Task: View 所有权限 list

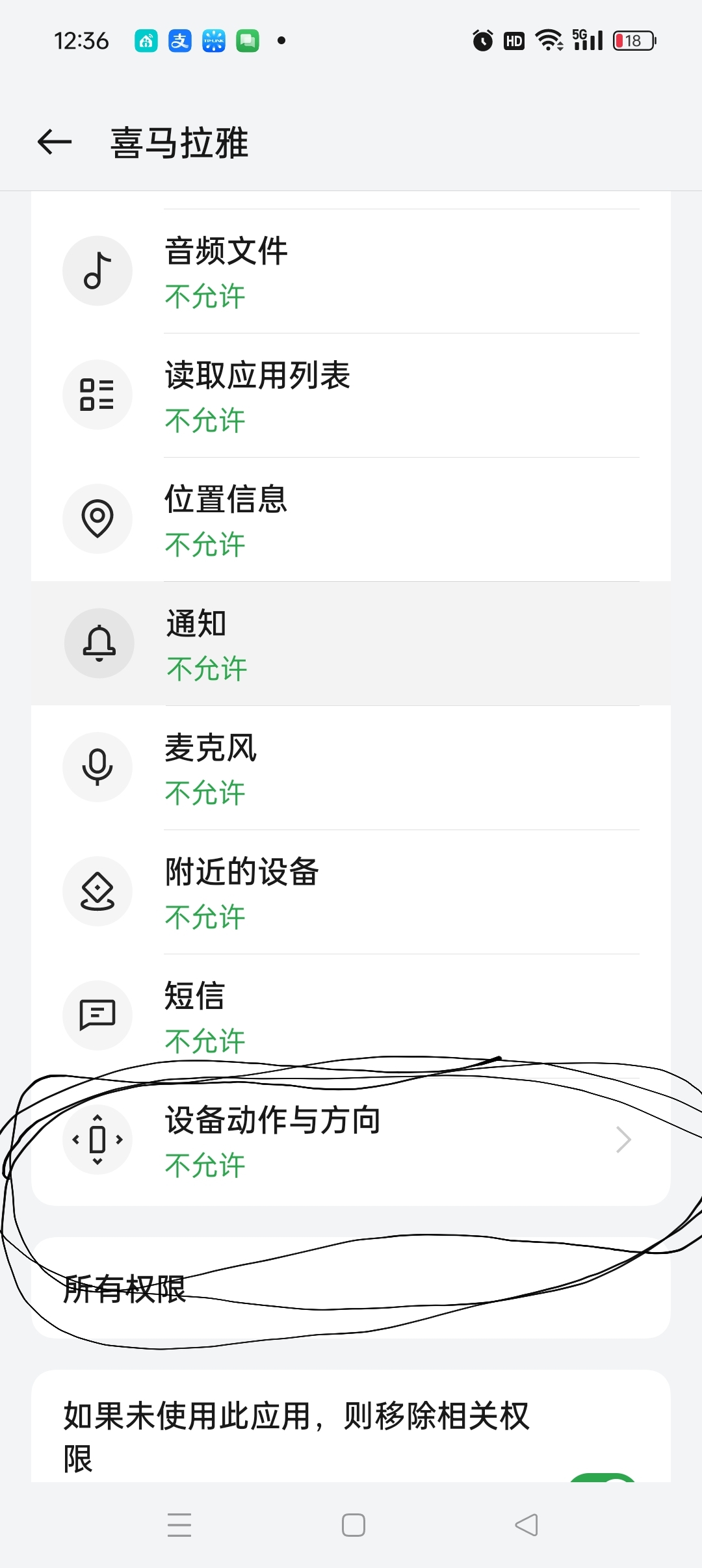Action: pos(351,1288)
